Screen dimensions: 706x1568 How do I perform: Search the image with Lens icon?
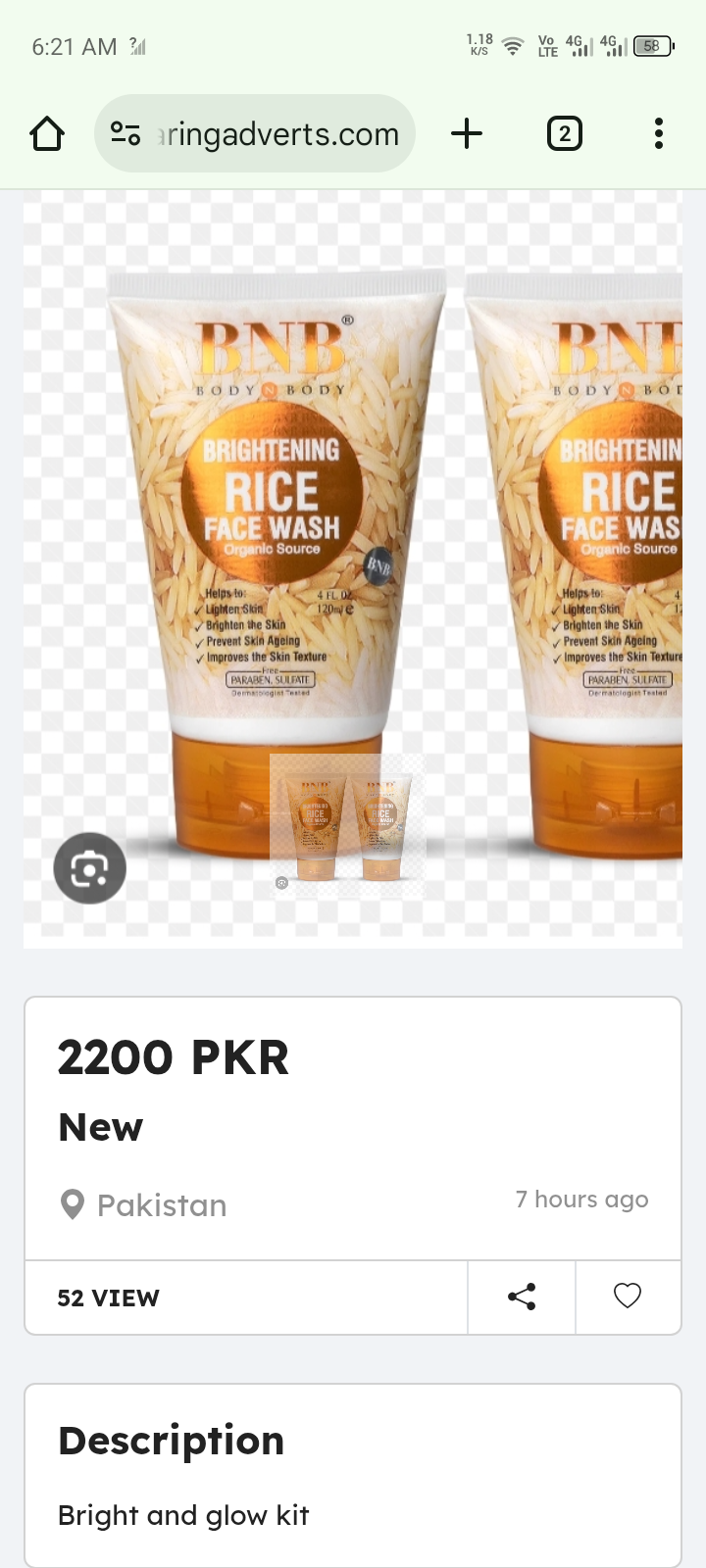tap(89, 868)
